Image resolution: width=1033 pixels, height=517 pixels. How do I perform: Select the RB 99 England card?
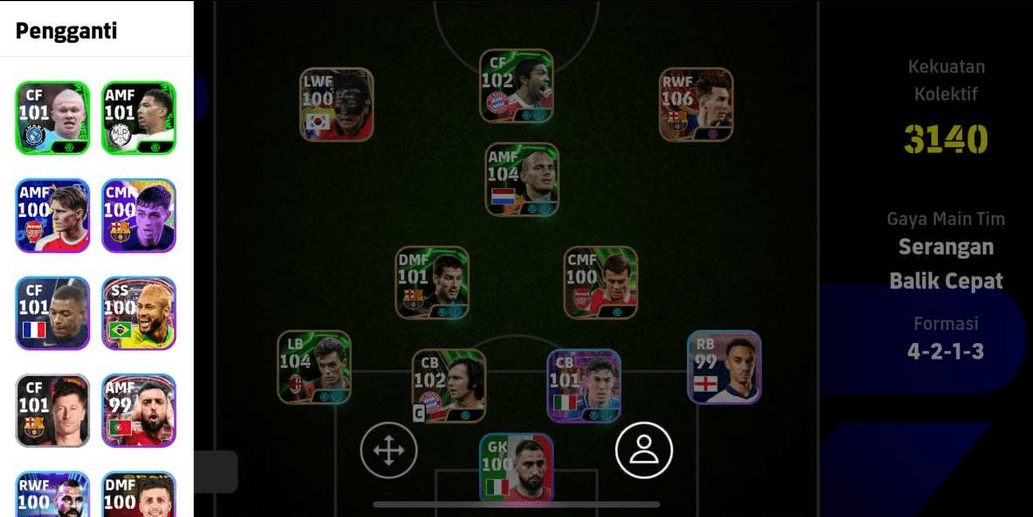coord(724,367)
